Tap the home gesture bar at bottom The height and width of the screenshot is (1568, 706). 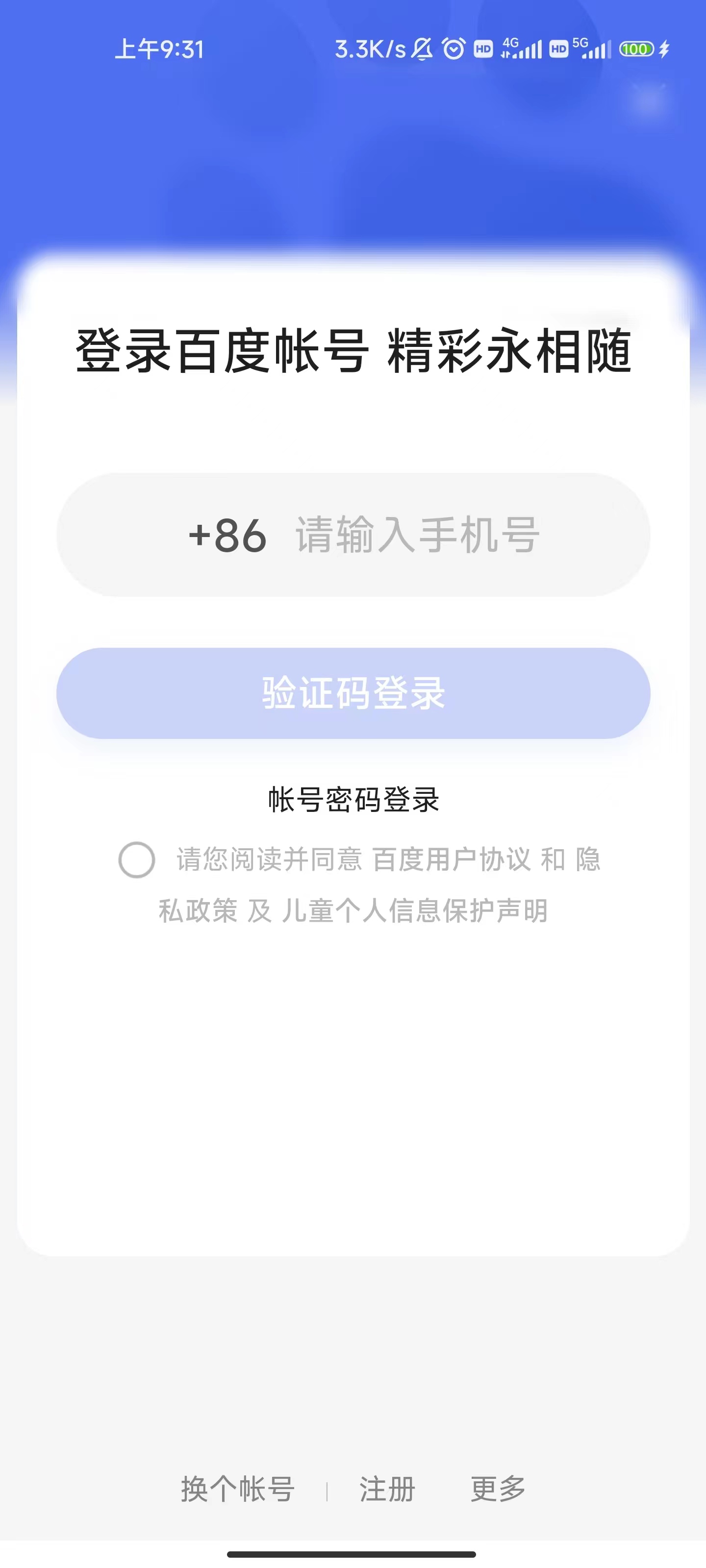point(353,1556)
